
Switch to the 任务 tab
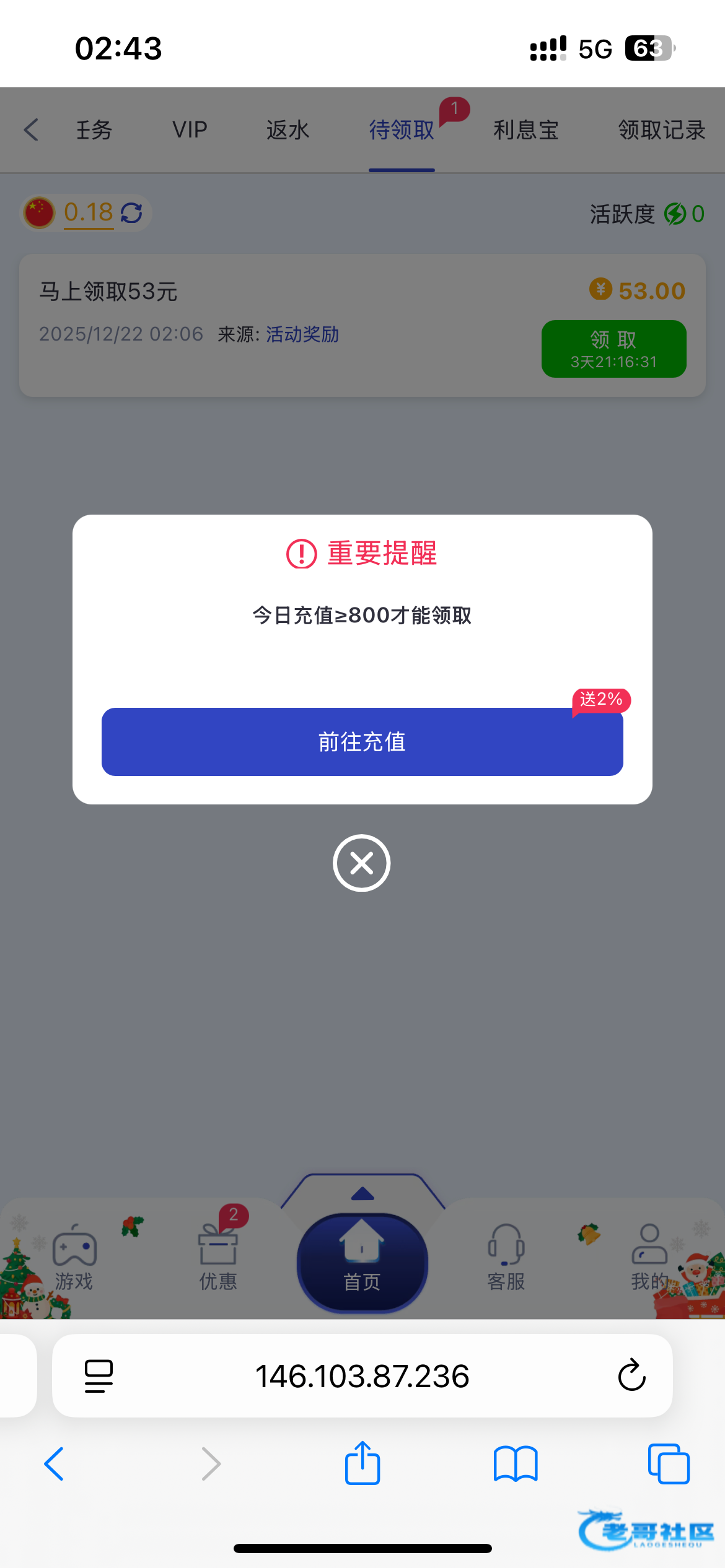pos(94,130)
